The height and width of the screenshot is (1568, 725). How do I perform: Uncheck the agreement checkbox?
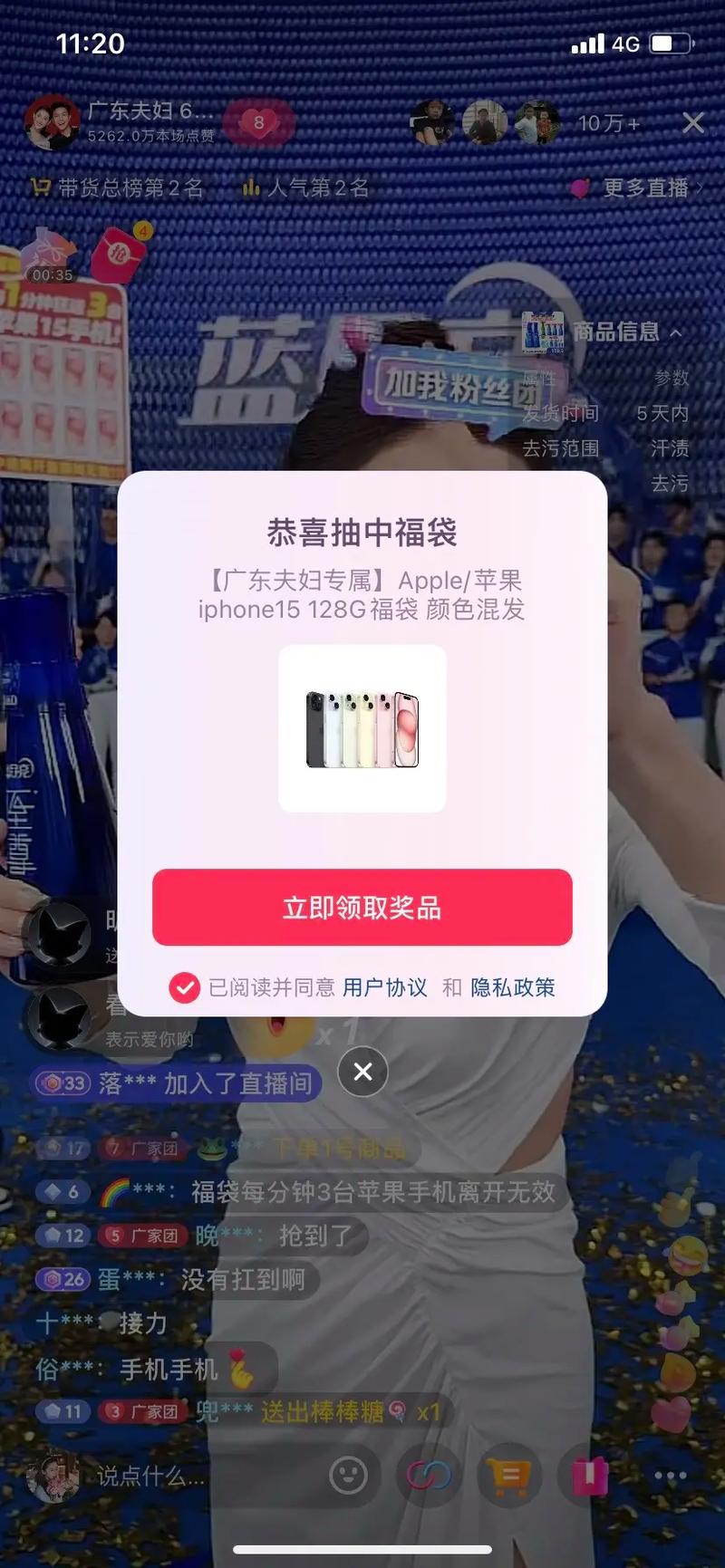184,987
